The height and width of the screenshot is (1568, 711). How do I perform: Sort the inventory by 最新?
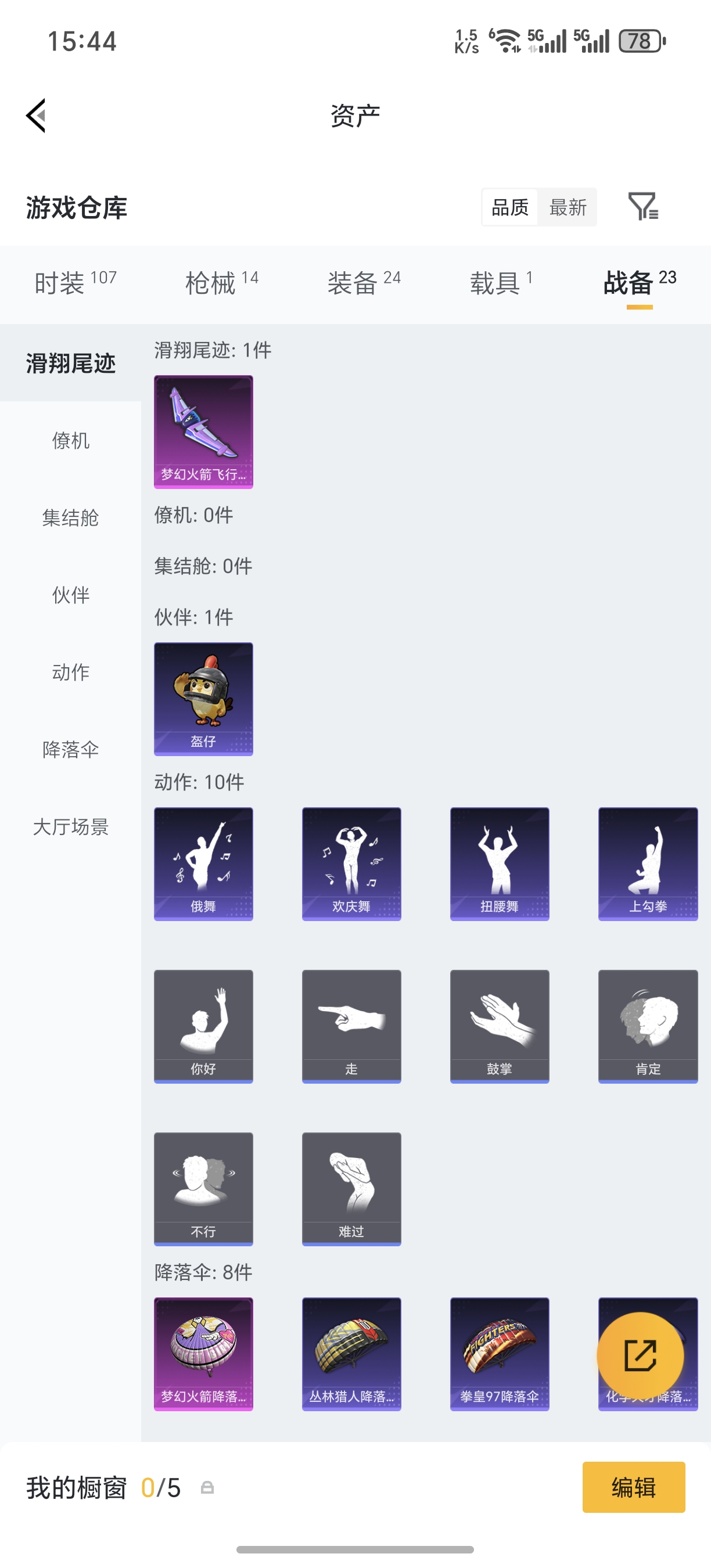pos(568,207)
